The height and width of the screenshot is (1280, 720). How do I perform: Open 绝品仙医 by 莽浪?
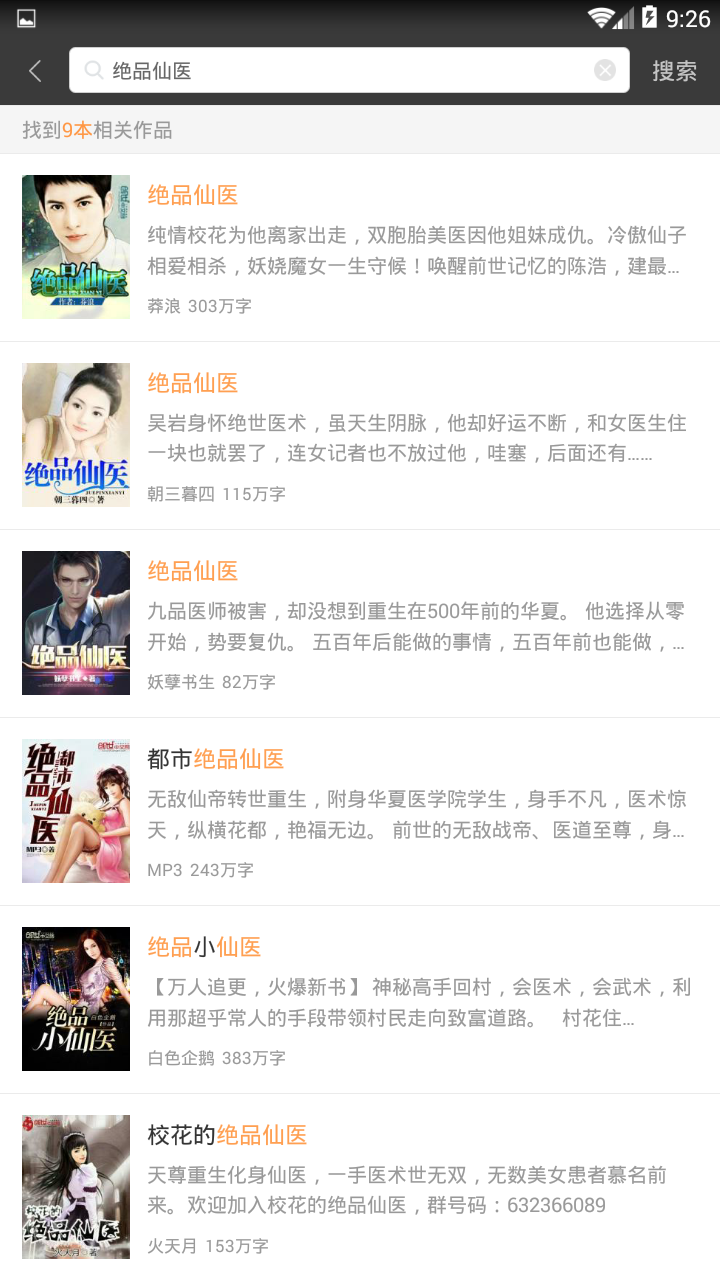(x=360, y=248)
